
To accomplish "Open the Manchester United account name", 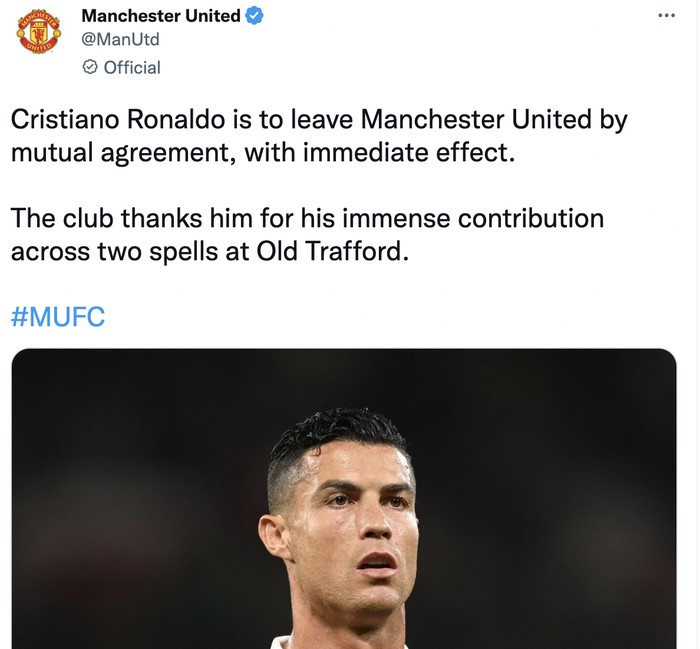I will tap(160, 16).
